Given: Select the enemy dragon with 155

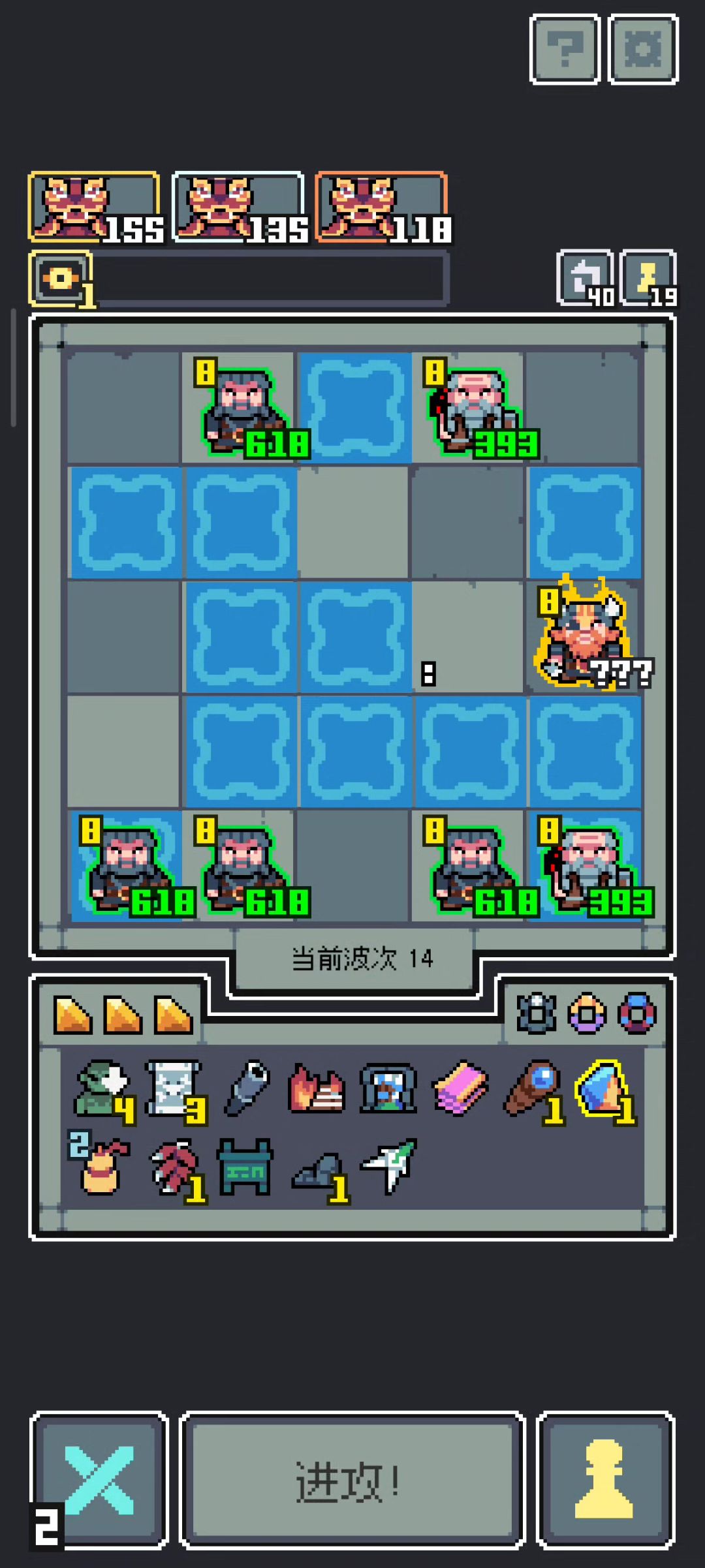Looking at the screenshot, I should click(x=94, y=208).
